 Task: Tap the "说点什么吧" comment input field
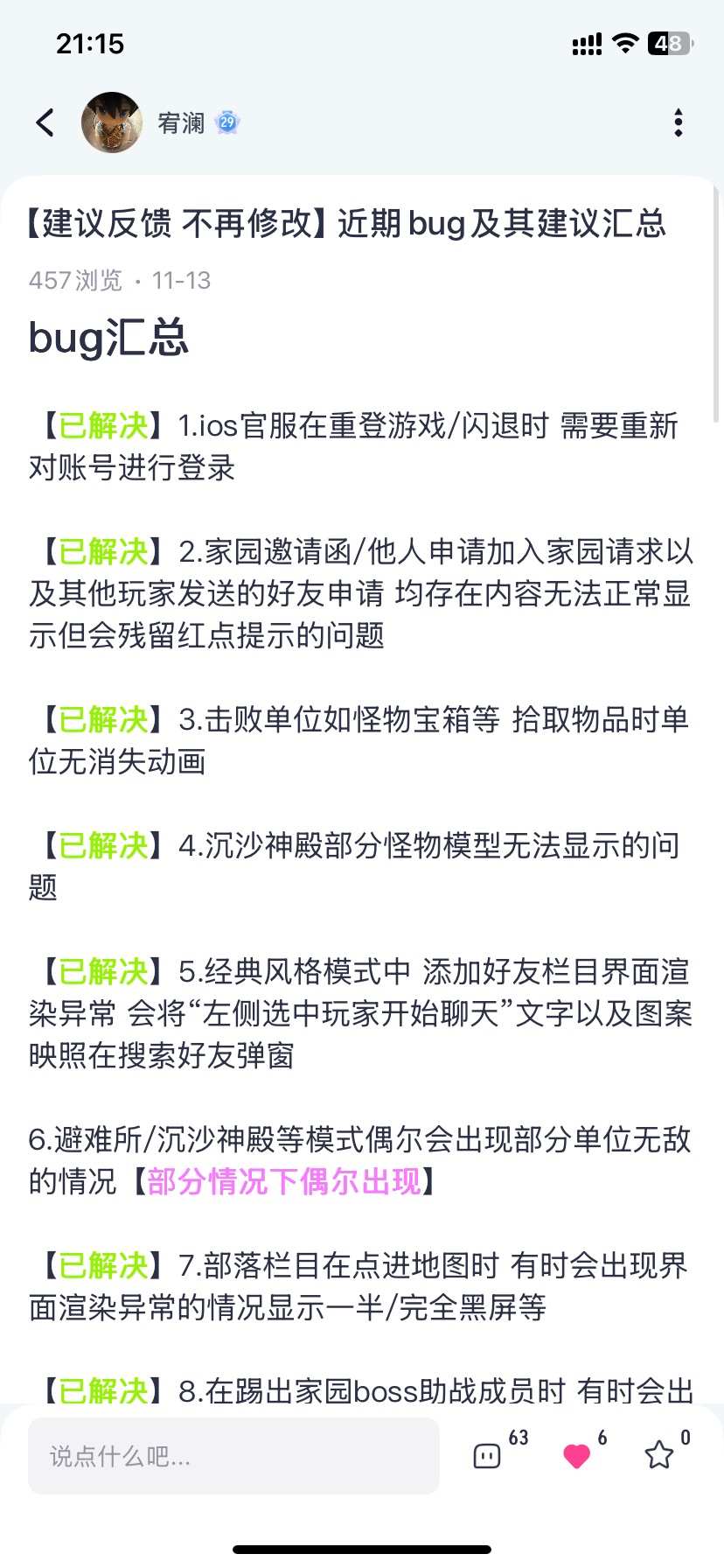pos(233,1456)
